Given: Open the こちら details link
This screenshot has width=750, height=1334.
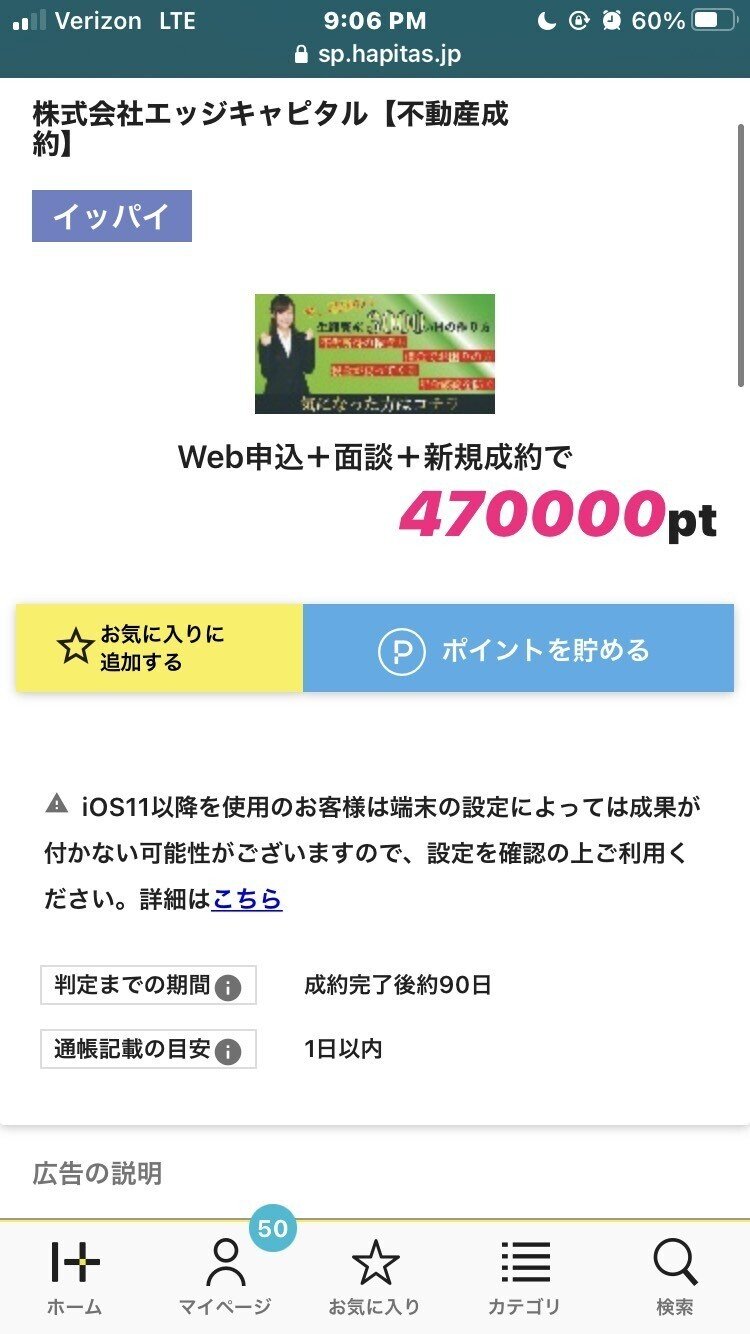Looking at the screenshot, I should click(x=247, y=899).
